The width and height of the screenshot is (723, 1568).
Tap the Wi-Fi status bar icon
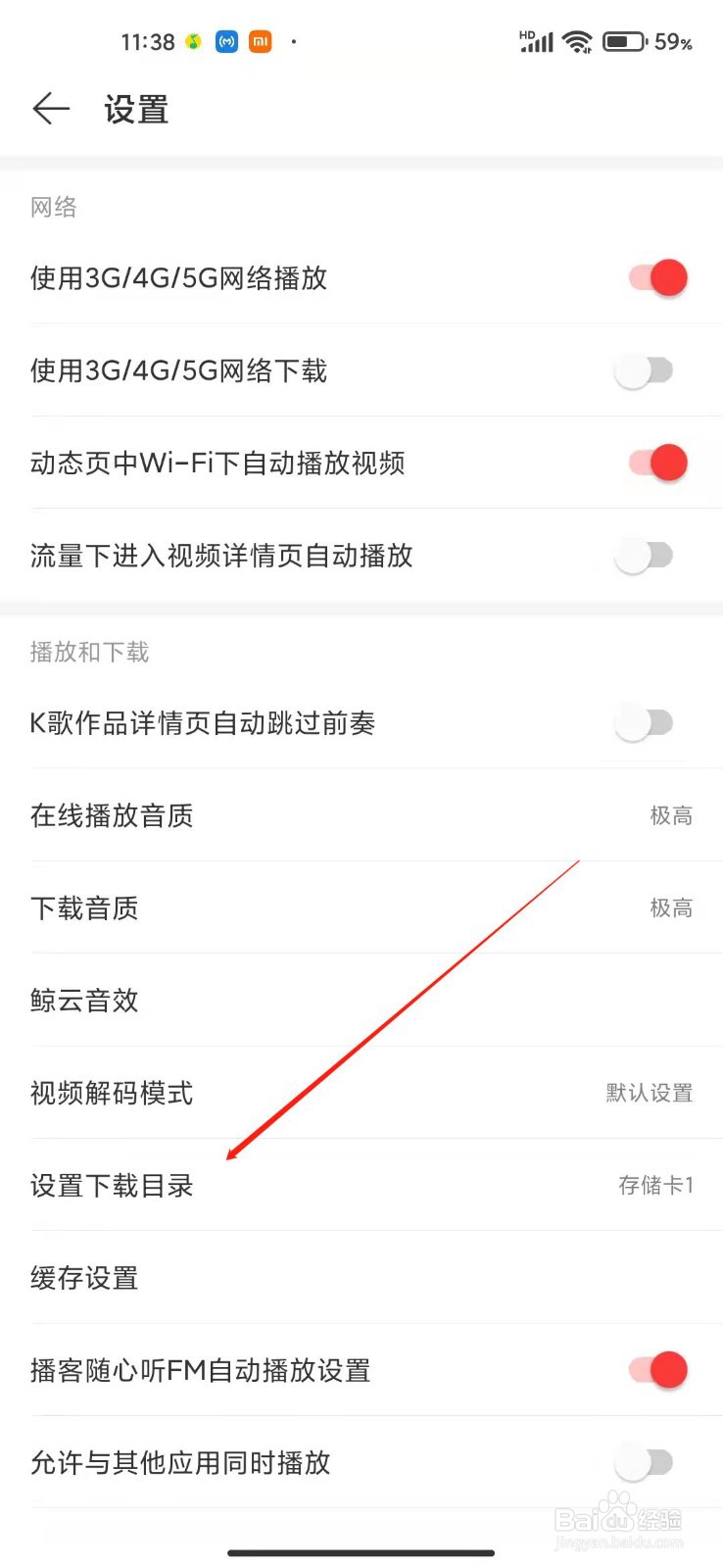pos(577,41)
